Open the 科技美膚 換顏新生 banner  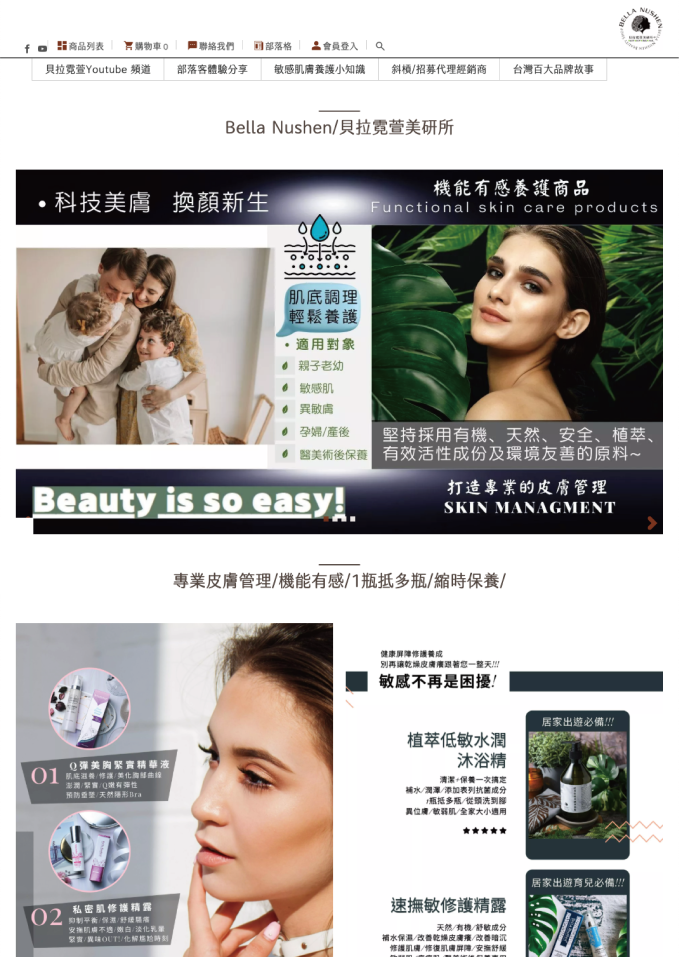[339, 351]
